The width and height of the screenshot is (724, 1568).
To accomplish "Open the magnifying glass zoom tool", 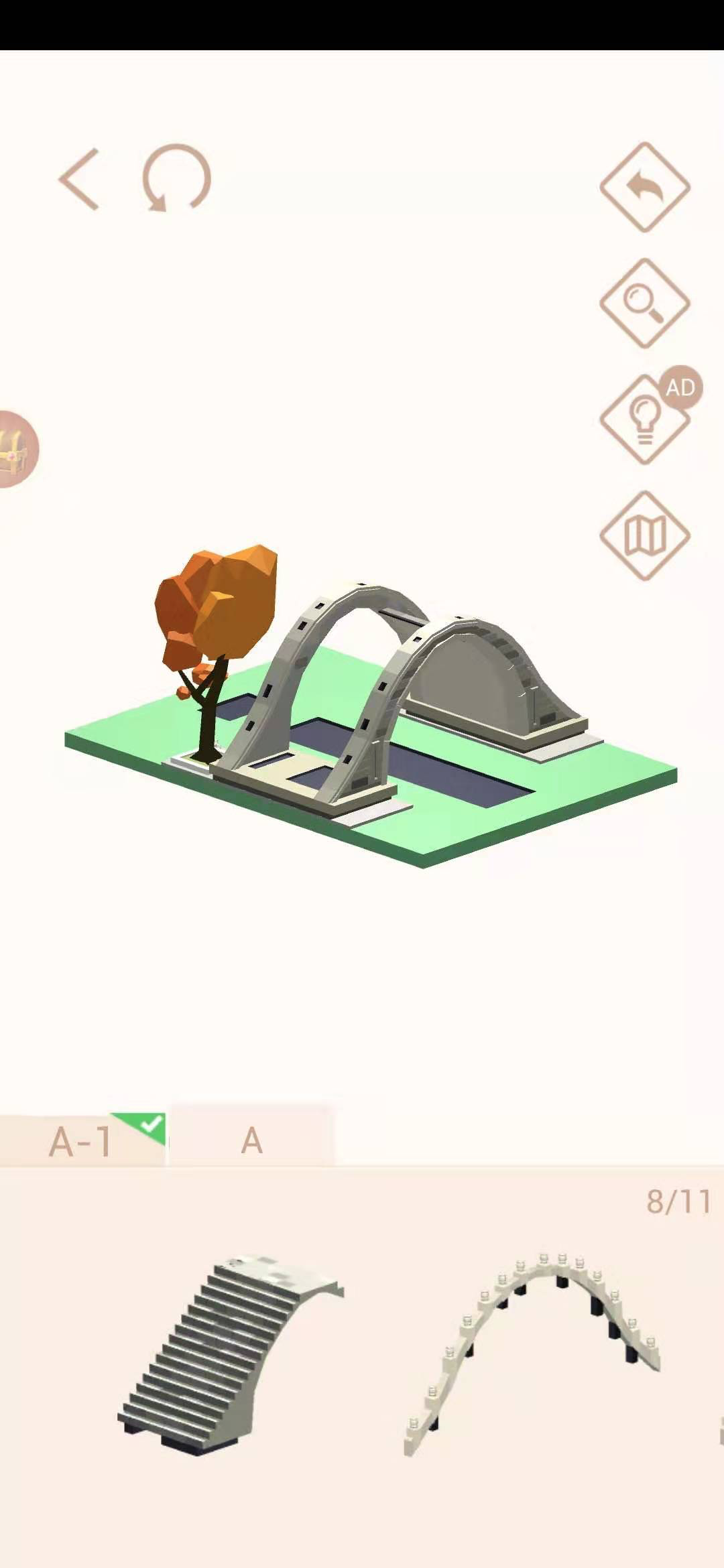I will (644, 303).
